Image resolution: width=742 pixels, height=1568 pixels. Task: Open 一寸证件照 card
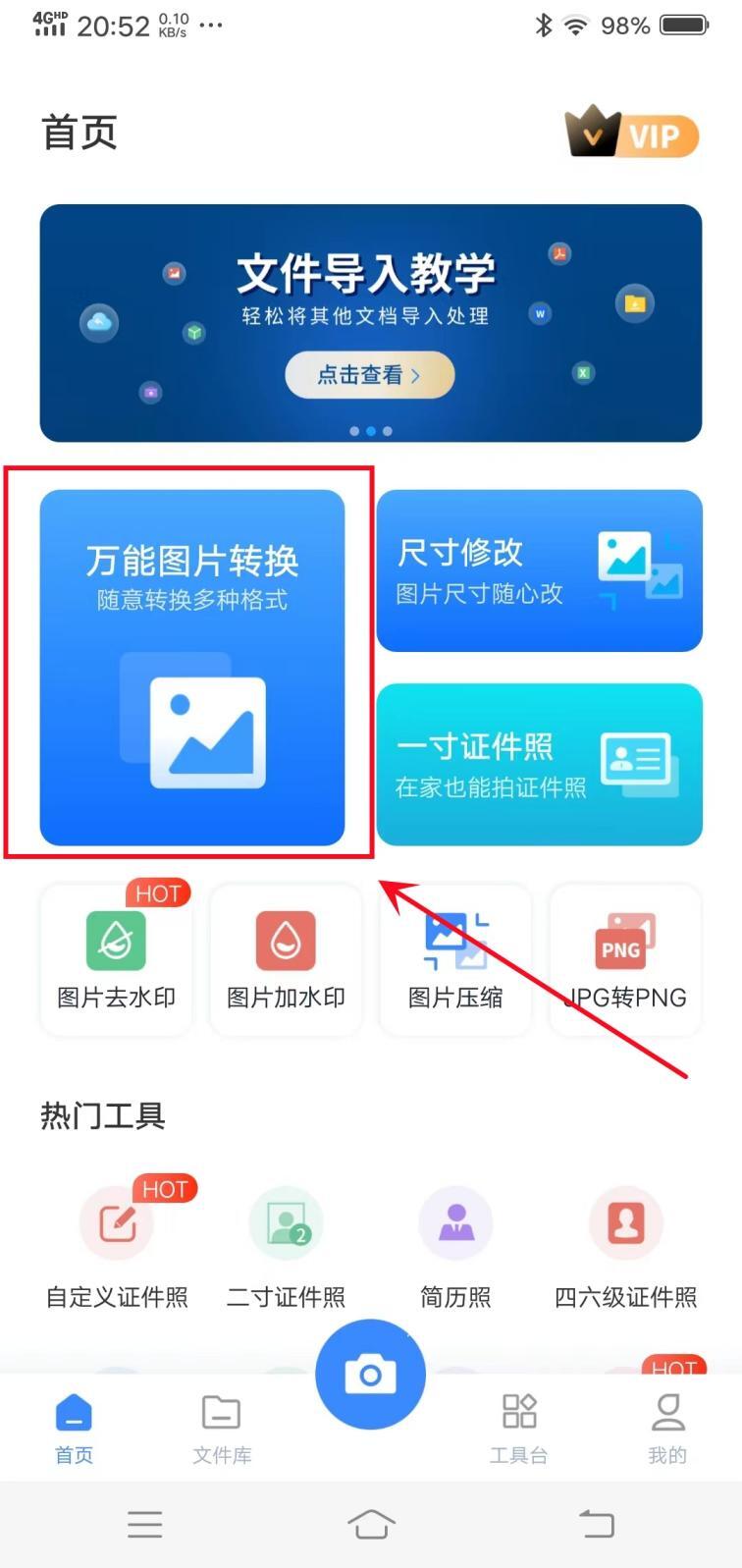[539, 764]
